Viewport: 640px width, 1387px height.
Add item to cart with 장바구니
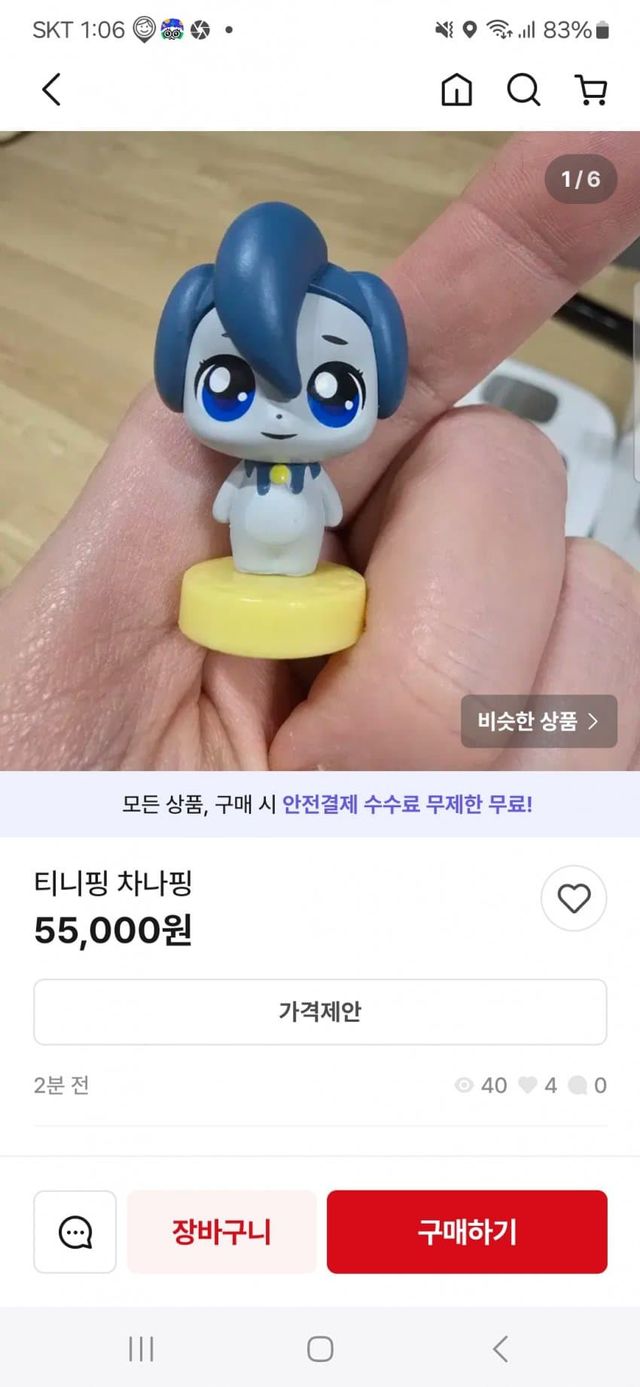[221, 1232]
